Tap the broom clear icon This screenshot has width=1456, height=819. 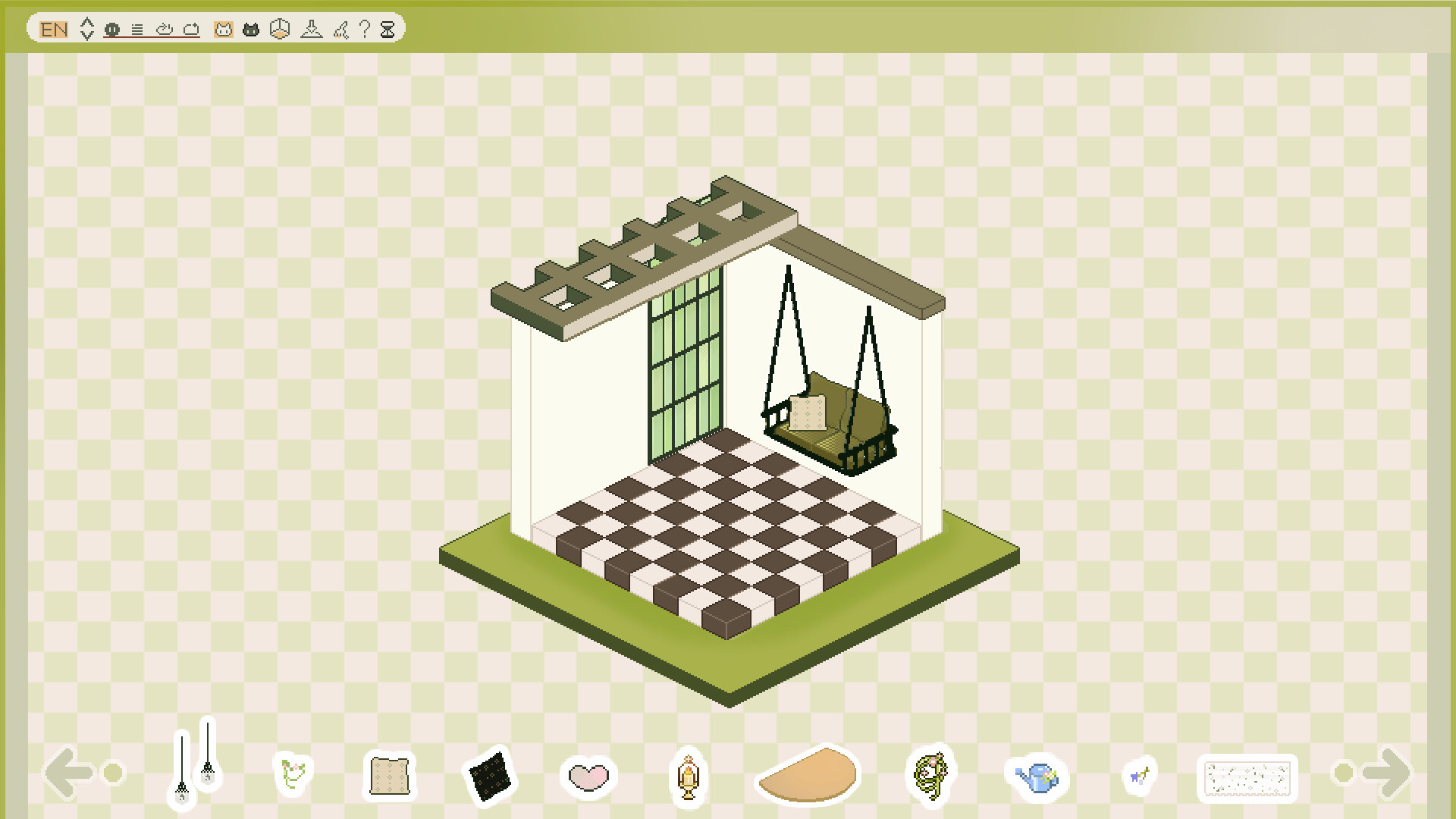point(340,30)
